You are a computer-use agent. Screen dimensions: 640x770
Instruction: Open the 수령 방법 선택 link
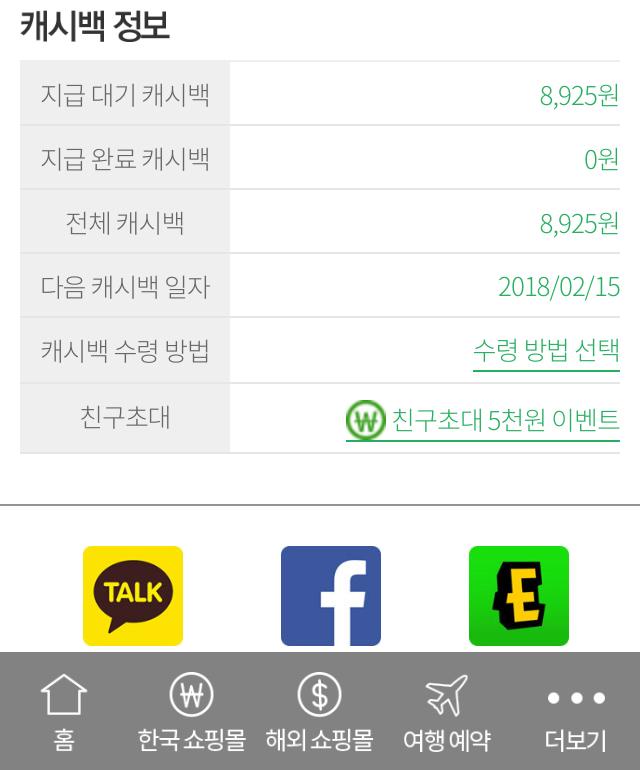546,351
